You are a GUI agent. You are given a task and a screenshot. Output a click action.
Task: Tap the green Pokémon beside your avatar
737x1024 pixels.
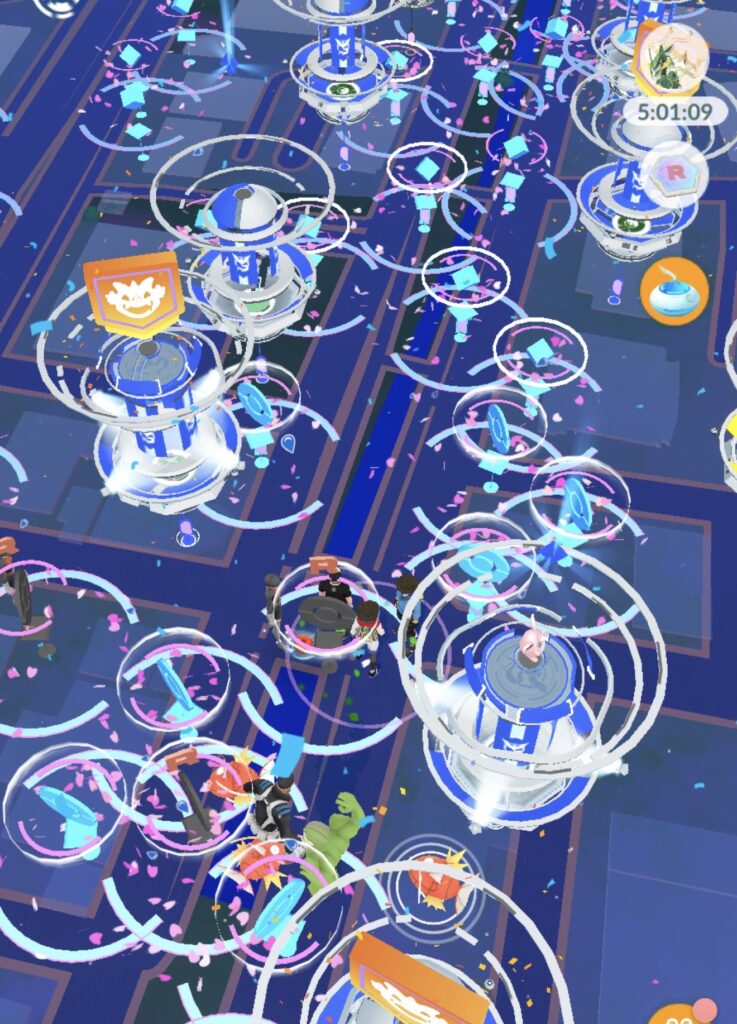coord(336,838)
